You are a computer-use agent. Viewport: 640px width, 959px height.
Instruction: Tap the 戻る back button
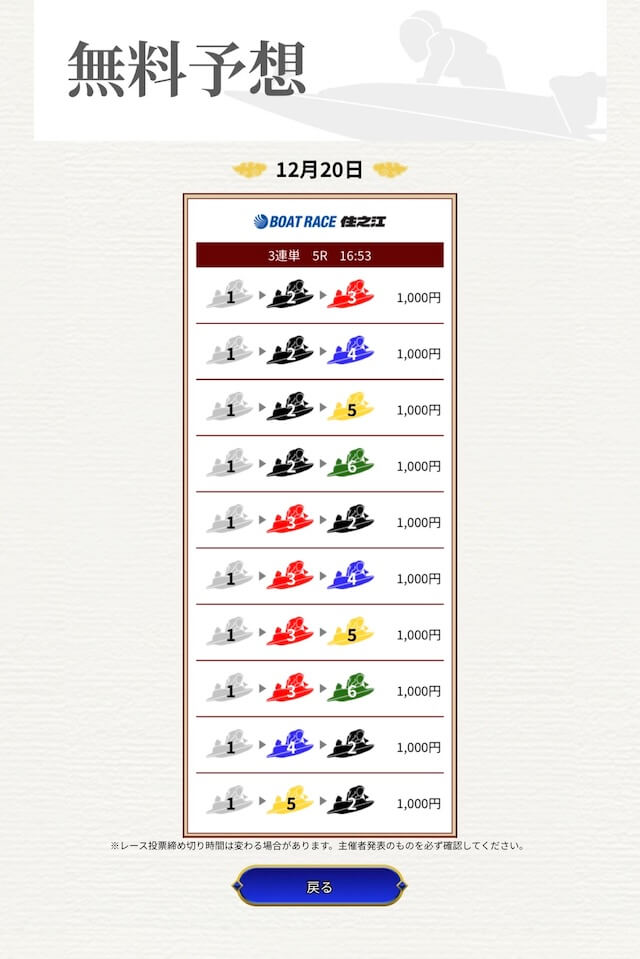pyautogui.click(x=320, y=886)
